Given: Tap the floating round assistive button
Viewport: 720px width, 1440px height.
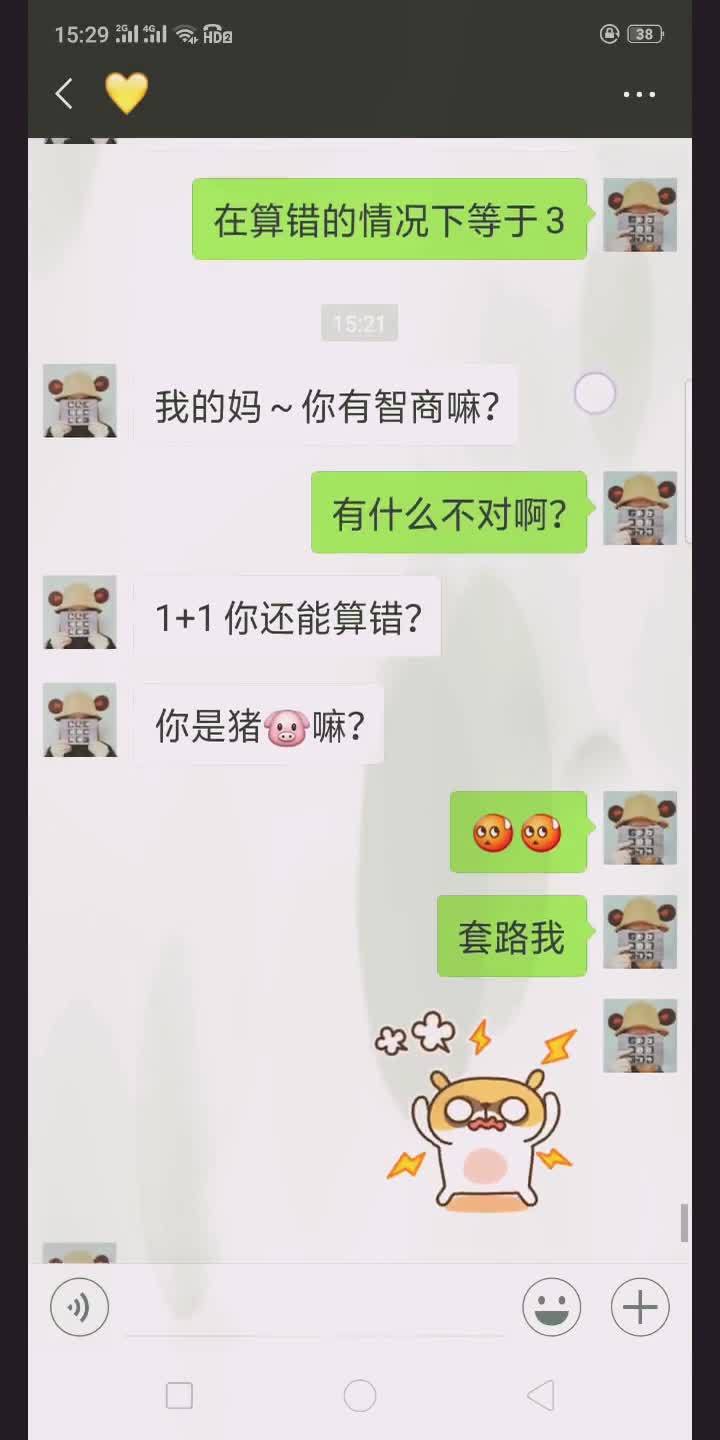Looking at the screenshot, I should pyautogui.click(x=595, y=393).
